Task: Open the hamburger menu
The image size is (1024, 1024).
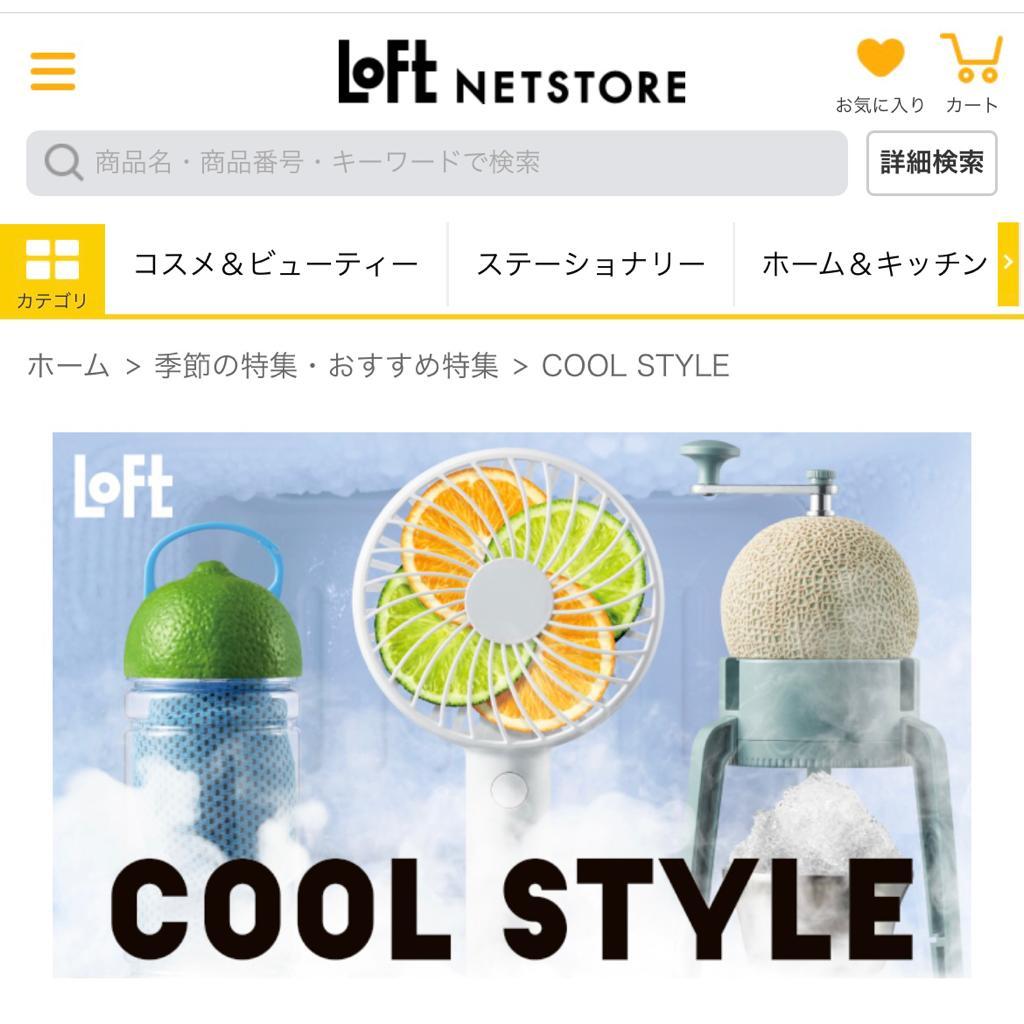Action: pos(53,71)
